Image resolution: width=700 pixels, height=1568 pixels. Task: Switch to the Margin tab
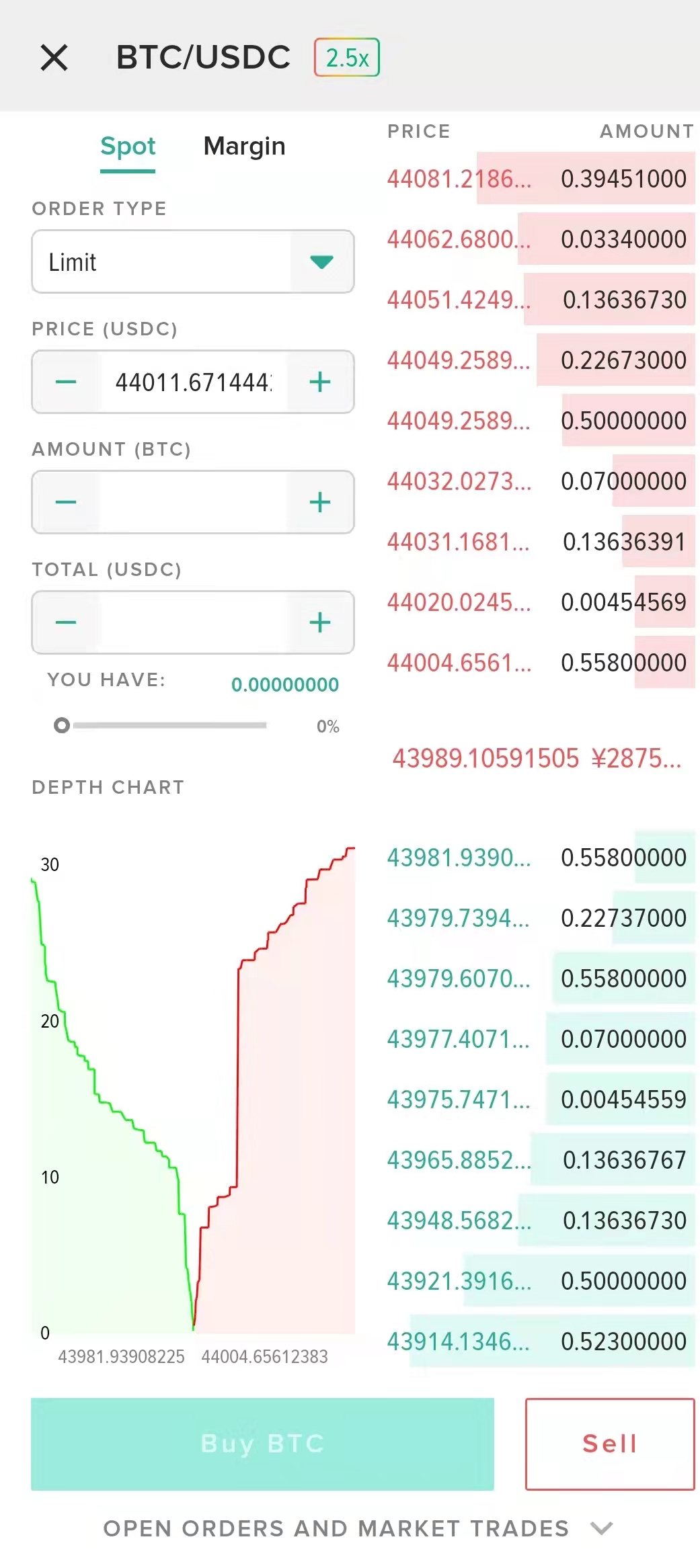coord(245,146)
